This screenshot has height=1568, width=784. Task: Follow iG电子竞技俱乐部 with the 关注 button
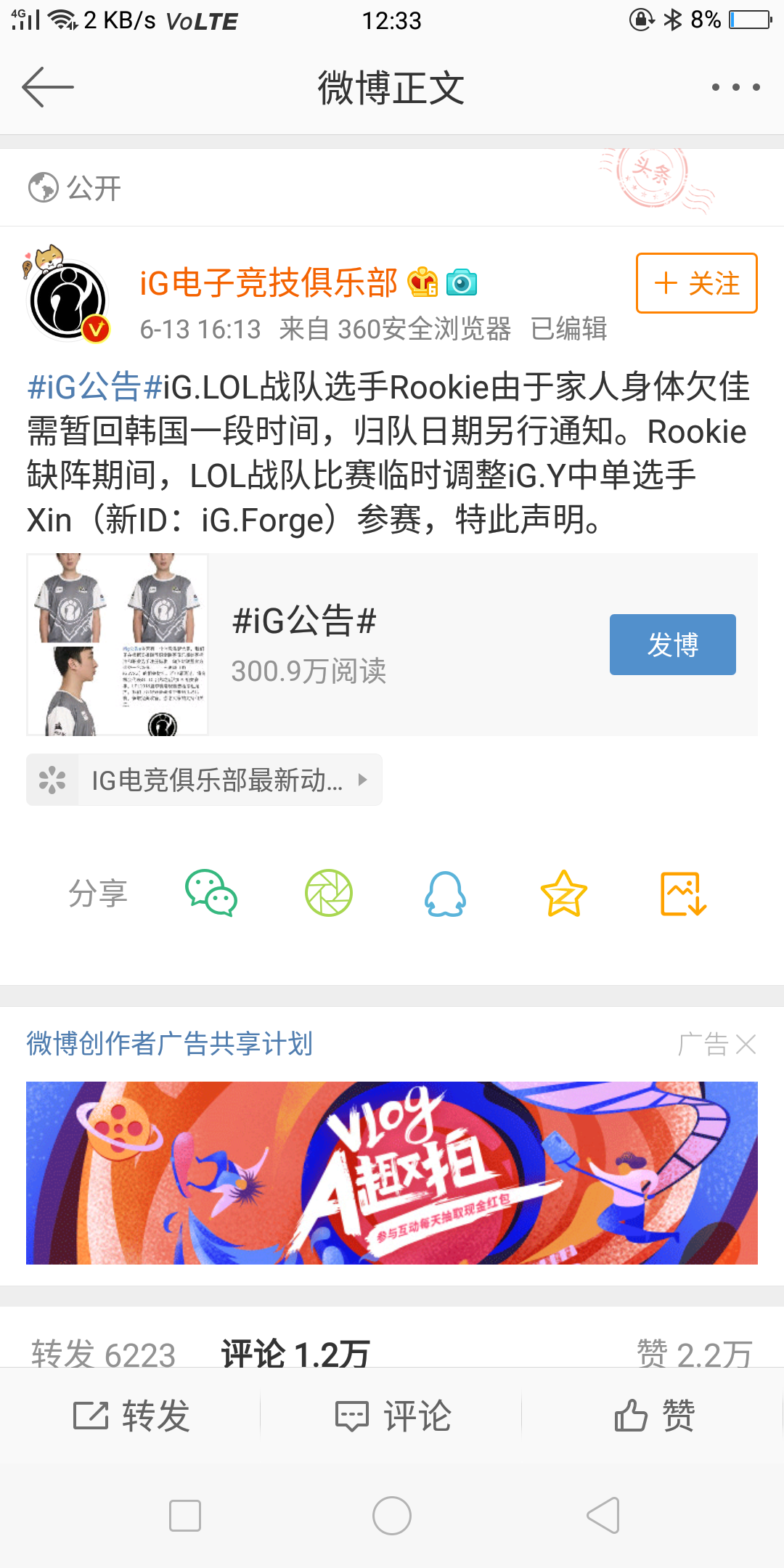coord(696,283)
